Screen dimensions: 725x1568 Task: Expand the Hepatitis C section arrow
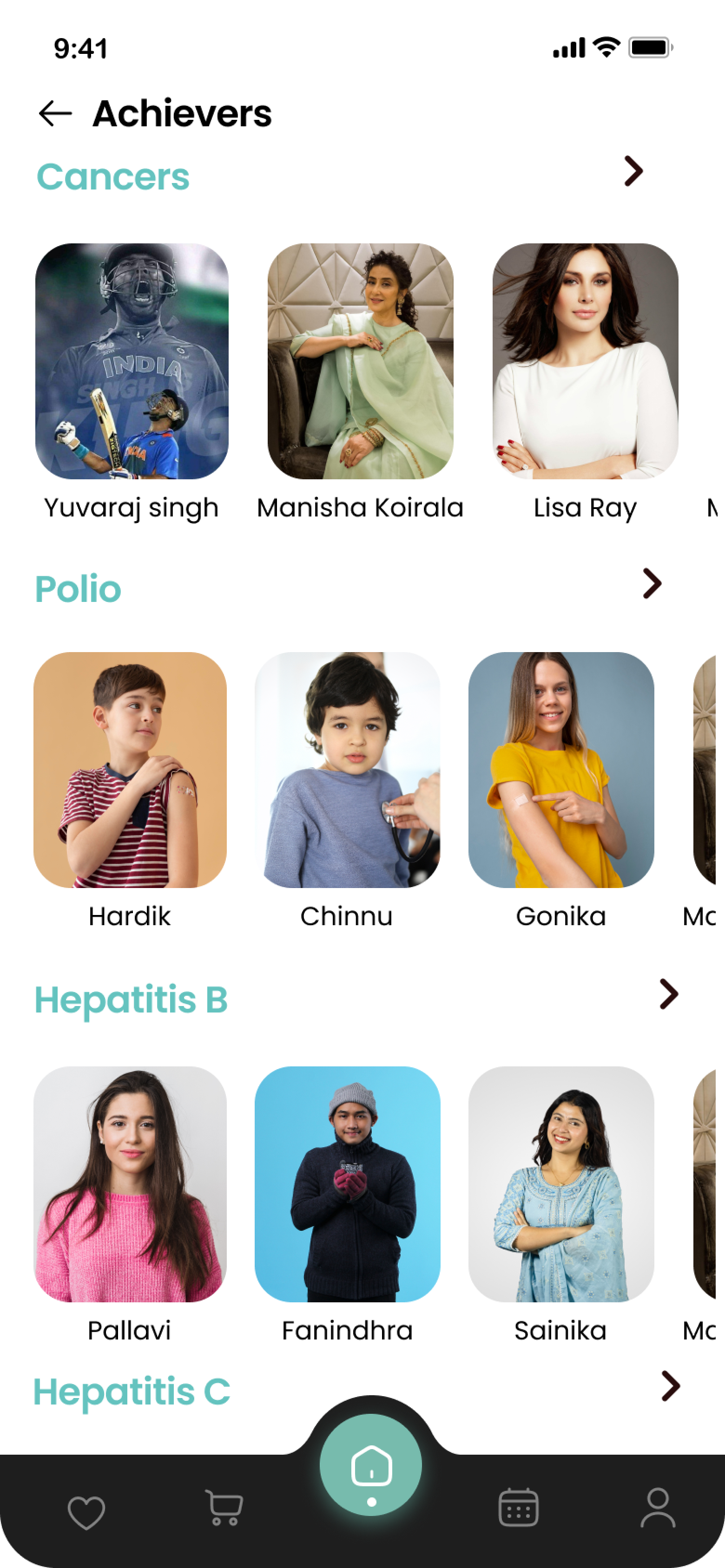(x=670, y=1386)
